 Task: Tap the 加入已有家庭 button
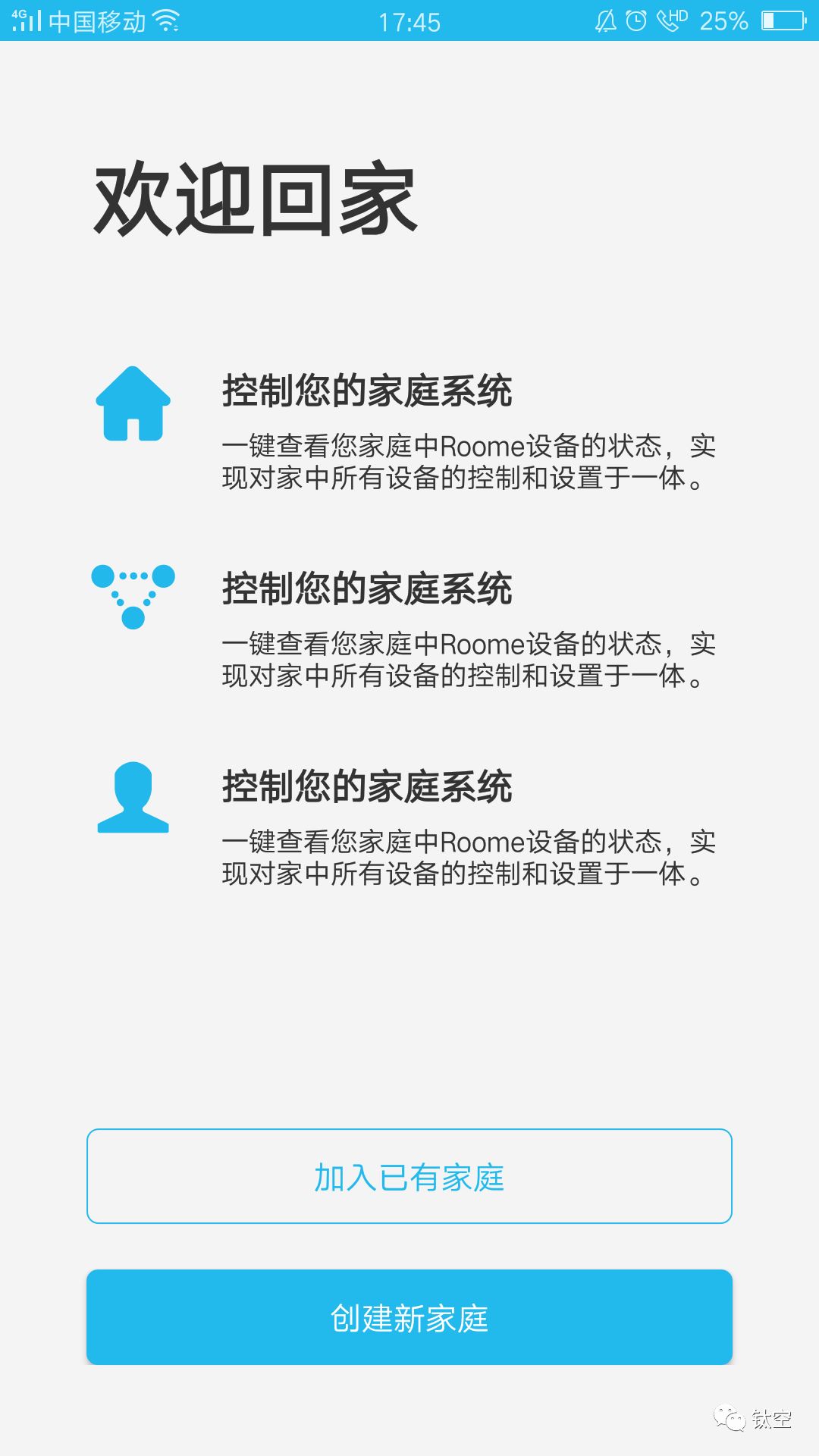pos(409,1176)
